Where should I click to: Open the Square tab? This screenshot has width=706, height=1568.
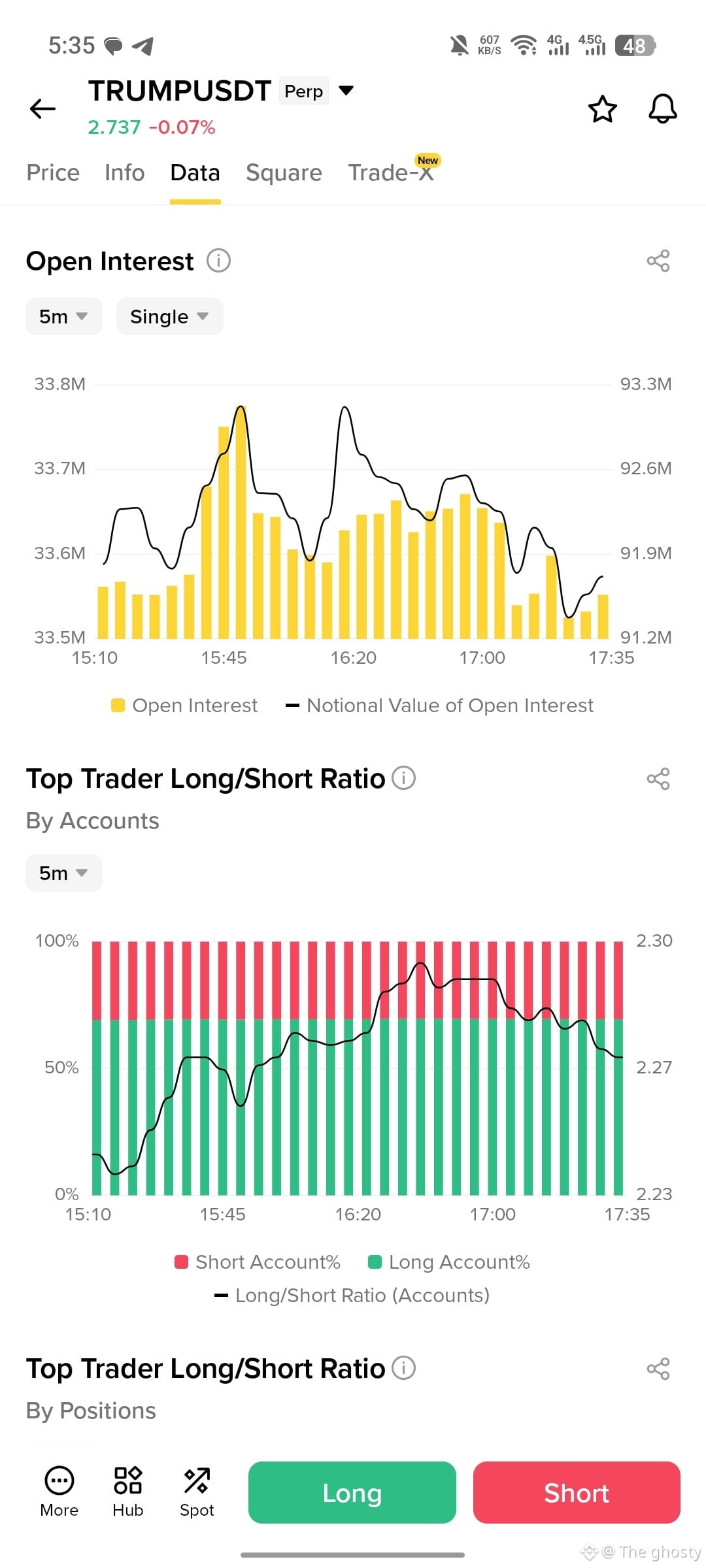click(x=284, y=172)
